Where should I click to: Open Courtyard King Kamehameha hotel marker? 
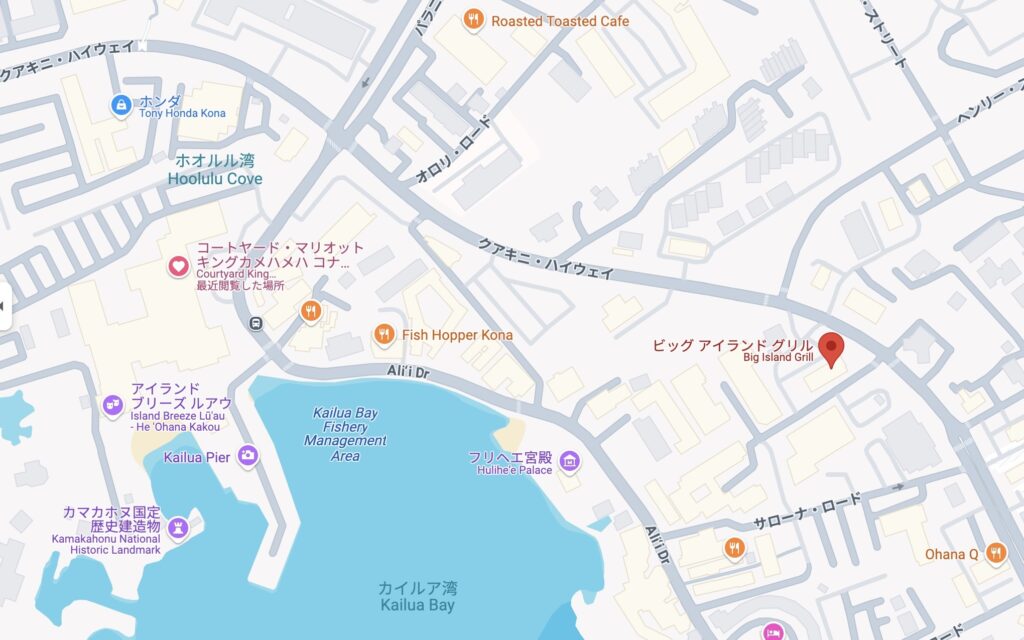click(177, 266)
